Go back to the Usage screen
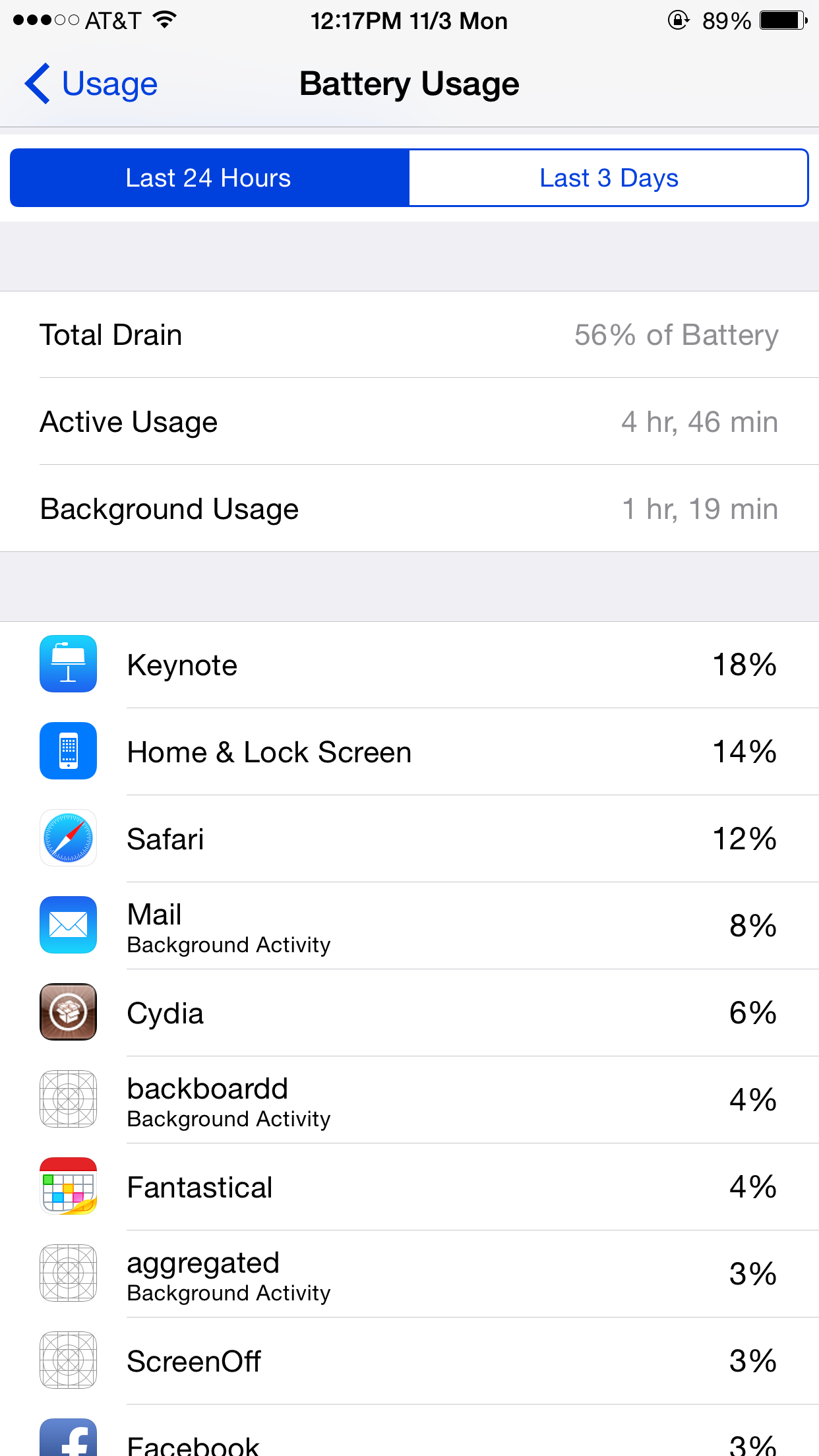Image resolution: width=819 pixels, height=1456 pixels. click(91, 84)
